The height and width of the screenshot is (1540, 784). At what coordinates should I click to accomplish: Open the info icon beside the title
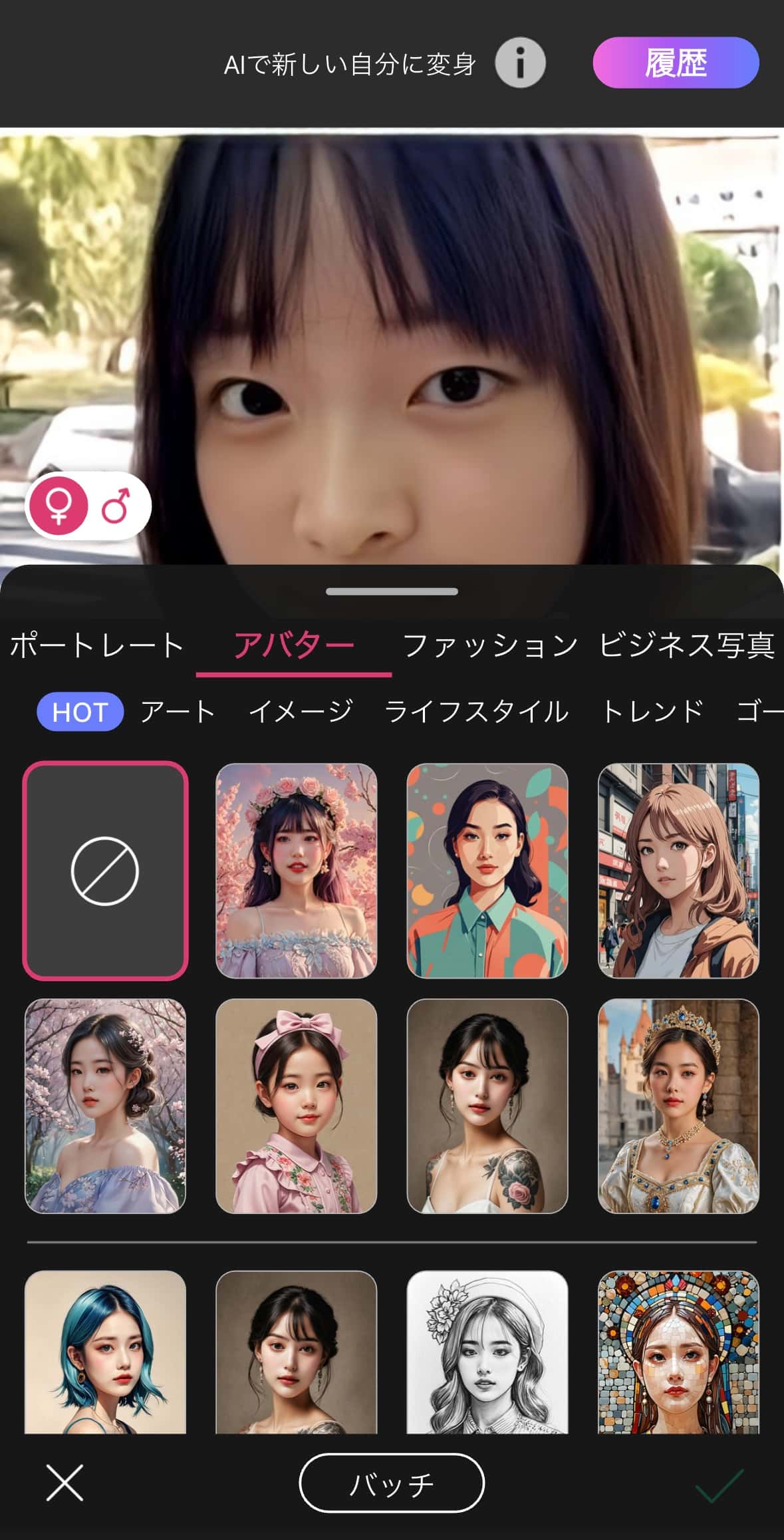[x=520, y=63]
